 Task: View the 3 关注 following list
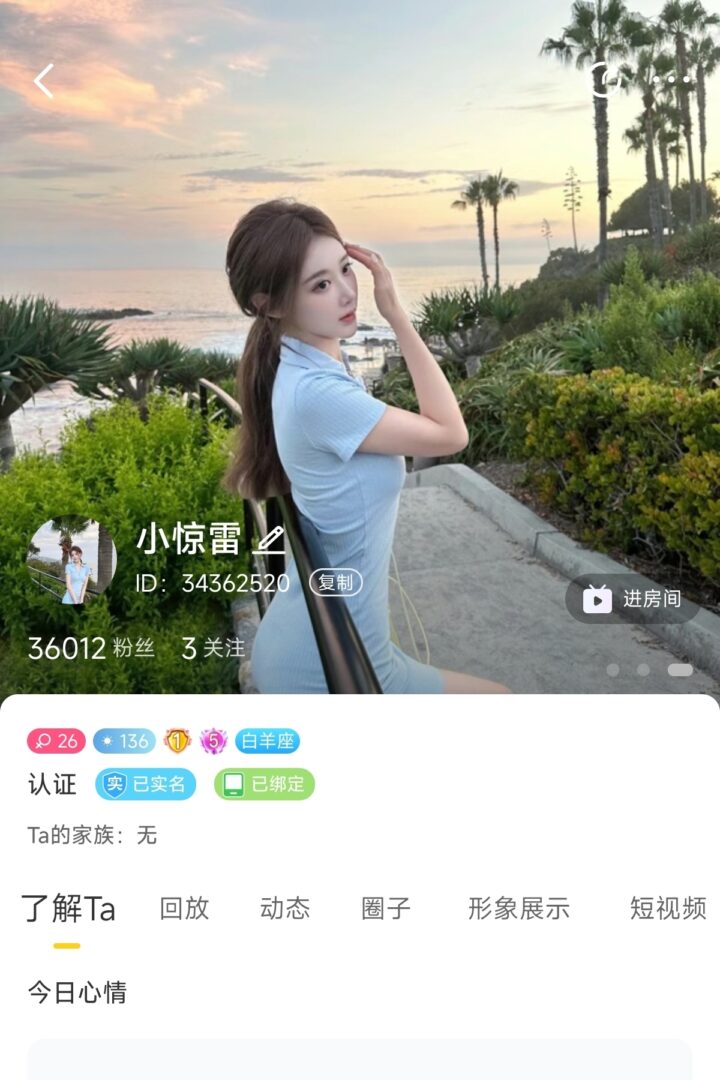(213, 648)
